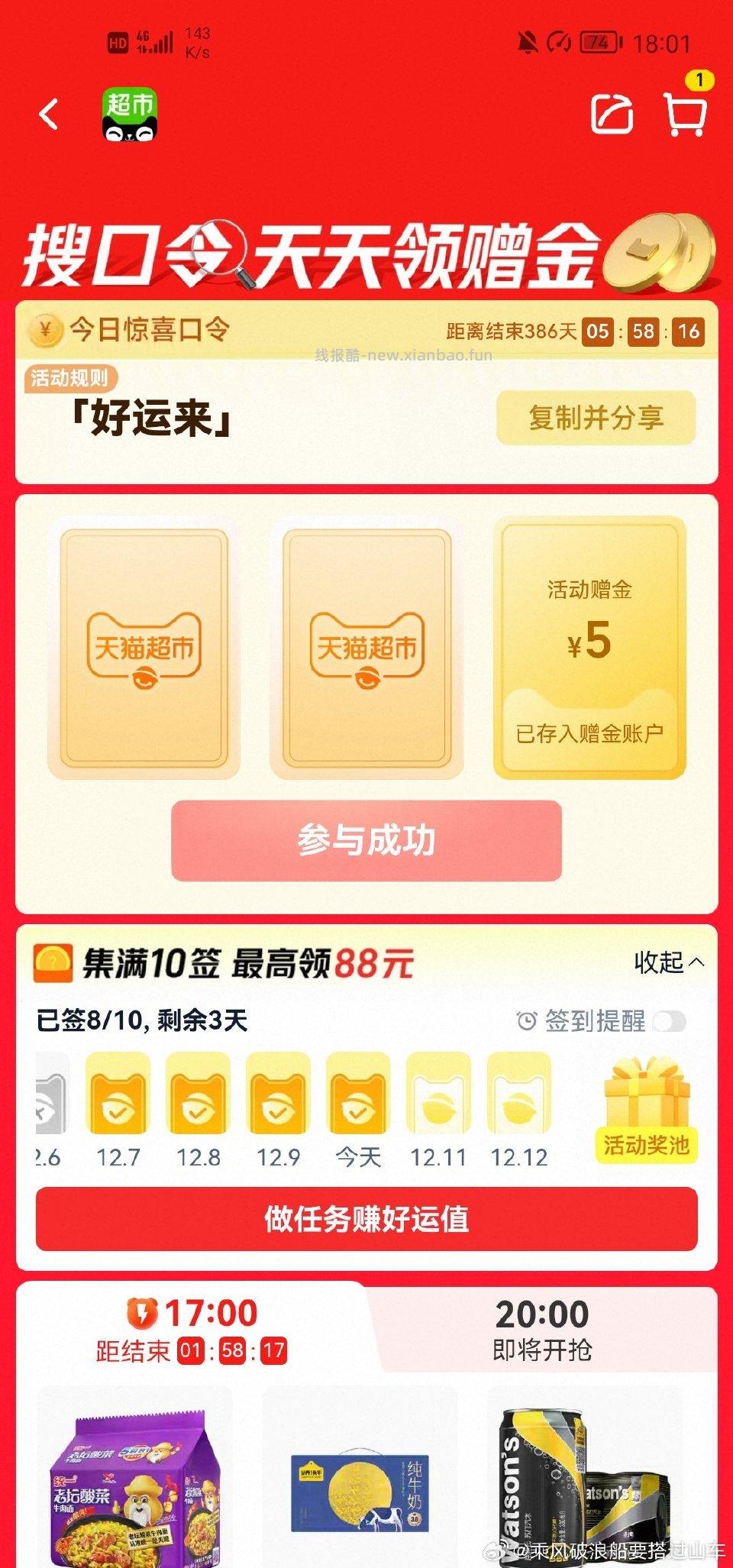Open the share icon in header

point(612,115)
